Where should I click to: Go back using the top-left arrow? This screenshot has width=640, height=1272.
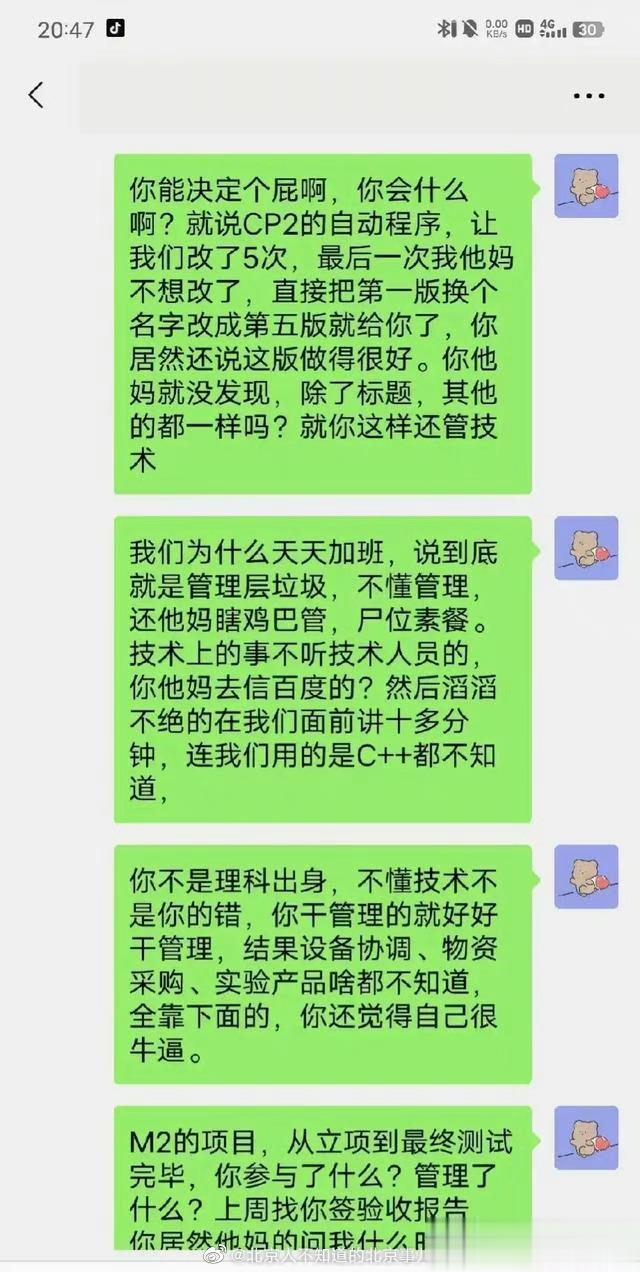click(x=36, y=95)
